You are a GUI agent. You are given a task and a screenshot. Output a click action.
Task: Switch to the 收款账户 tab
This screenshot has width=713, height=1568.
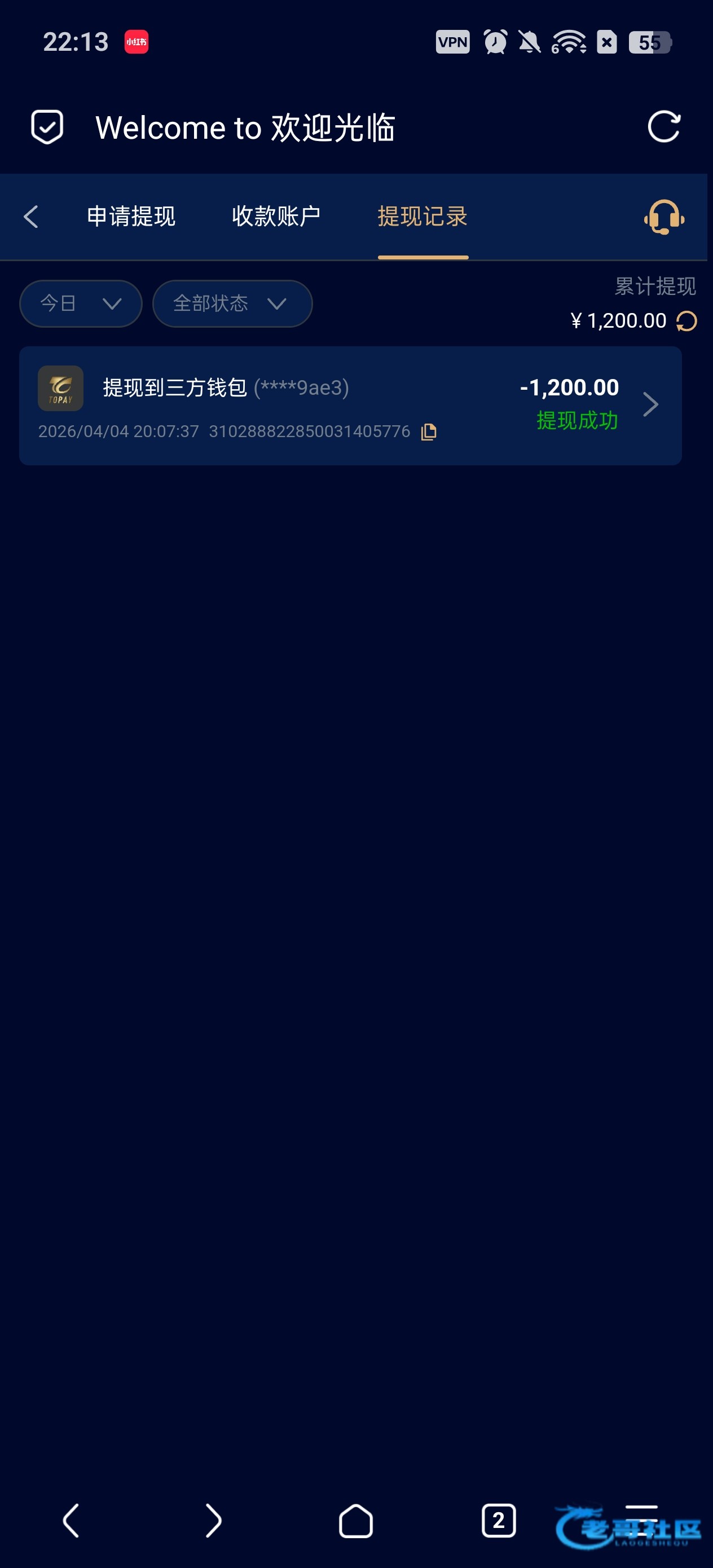[276, 217]
